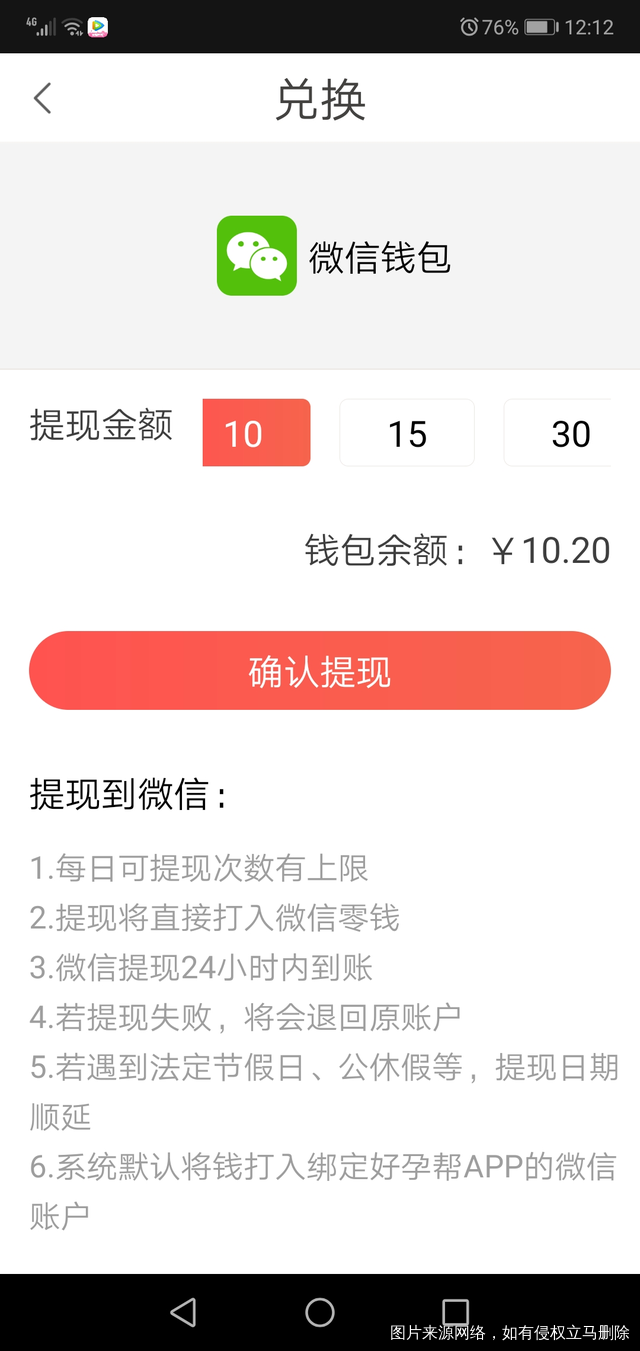Go back using the top-left arrow

tap(42, 98)
